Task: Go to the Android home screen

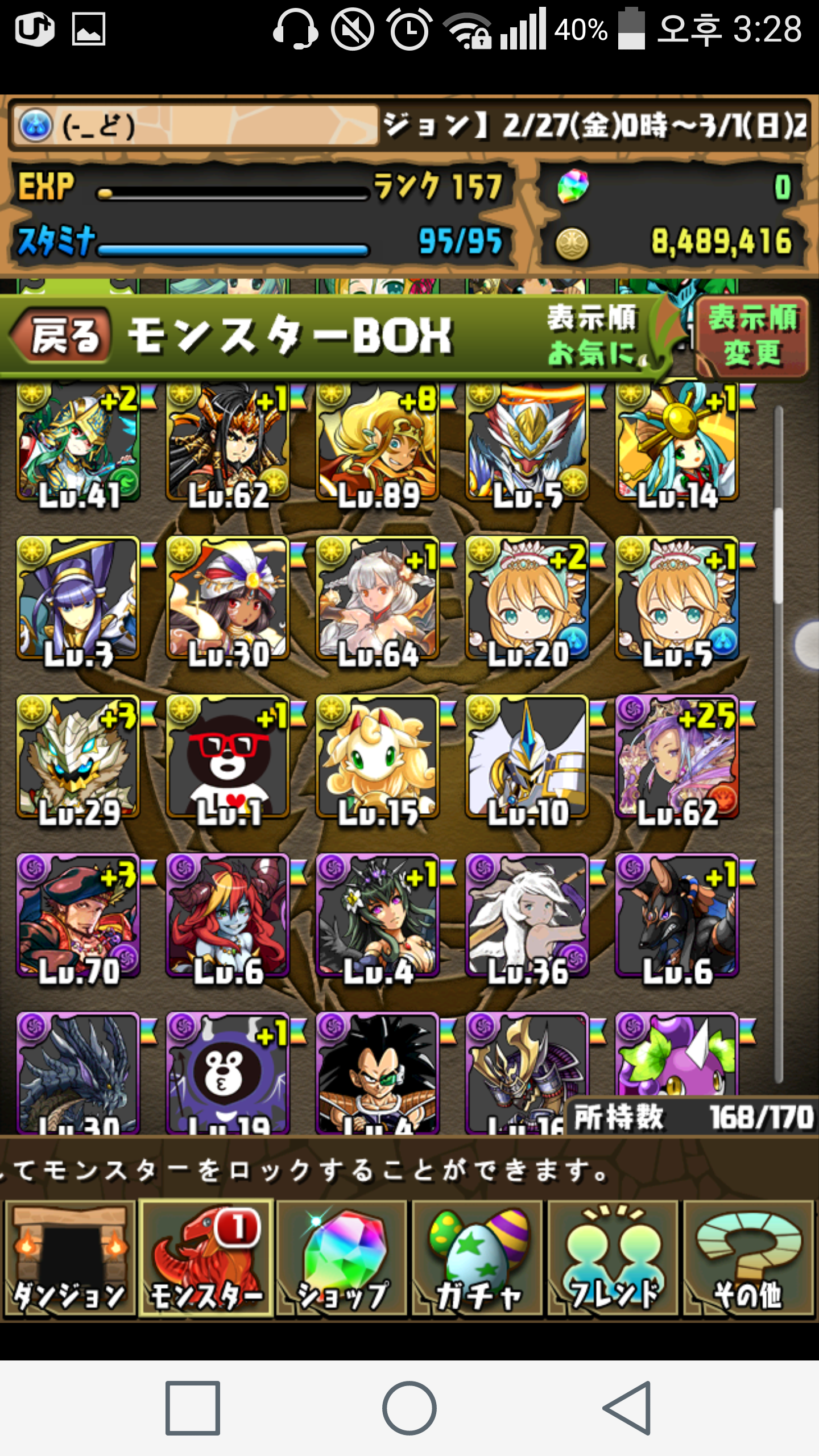Action: [409, 1408]
